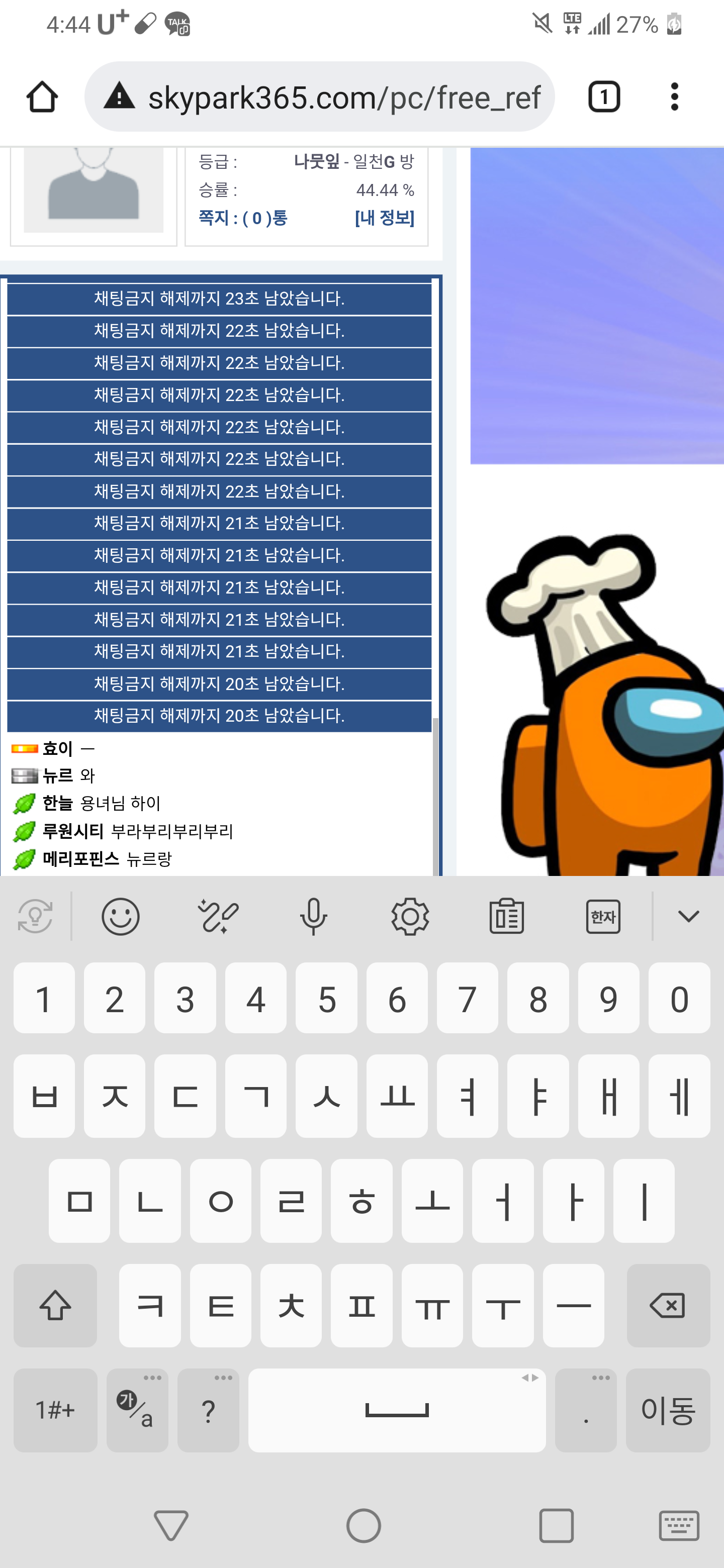
Task: Open the 내 정보 link
Action: (384, 218)
